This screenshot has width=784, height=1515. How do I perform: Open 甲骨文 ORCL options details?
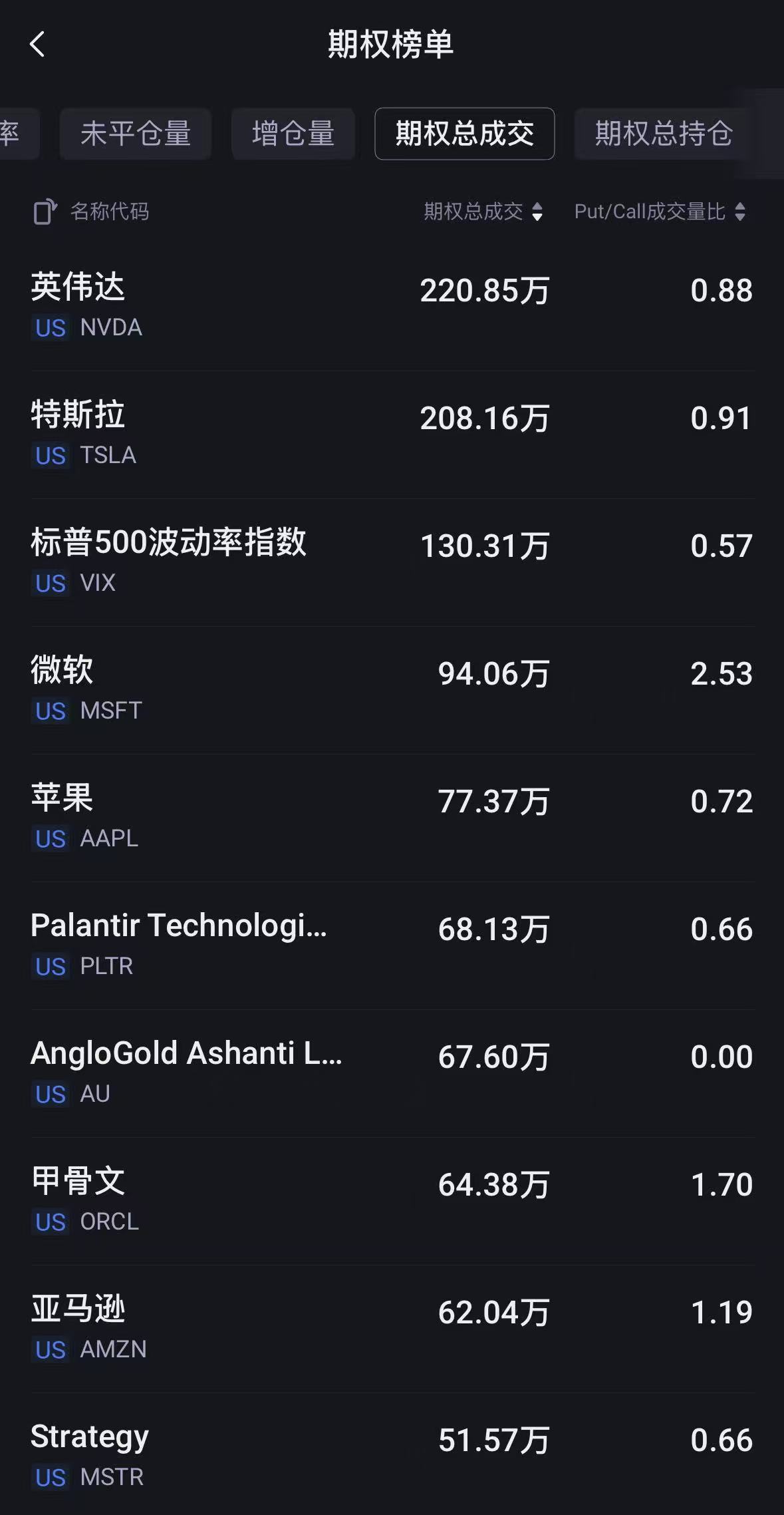(x=392, y=1200)
